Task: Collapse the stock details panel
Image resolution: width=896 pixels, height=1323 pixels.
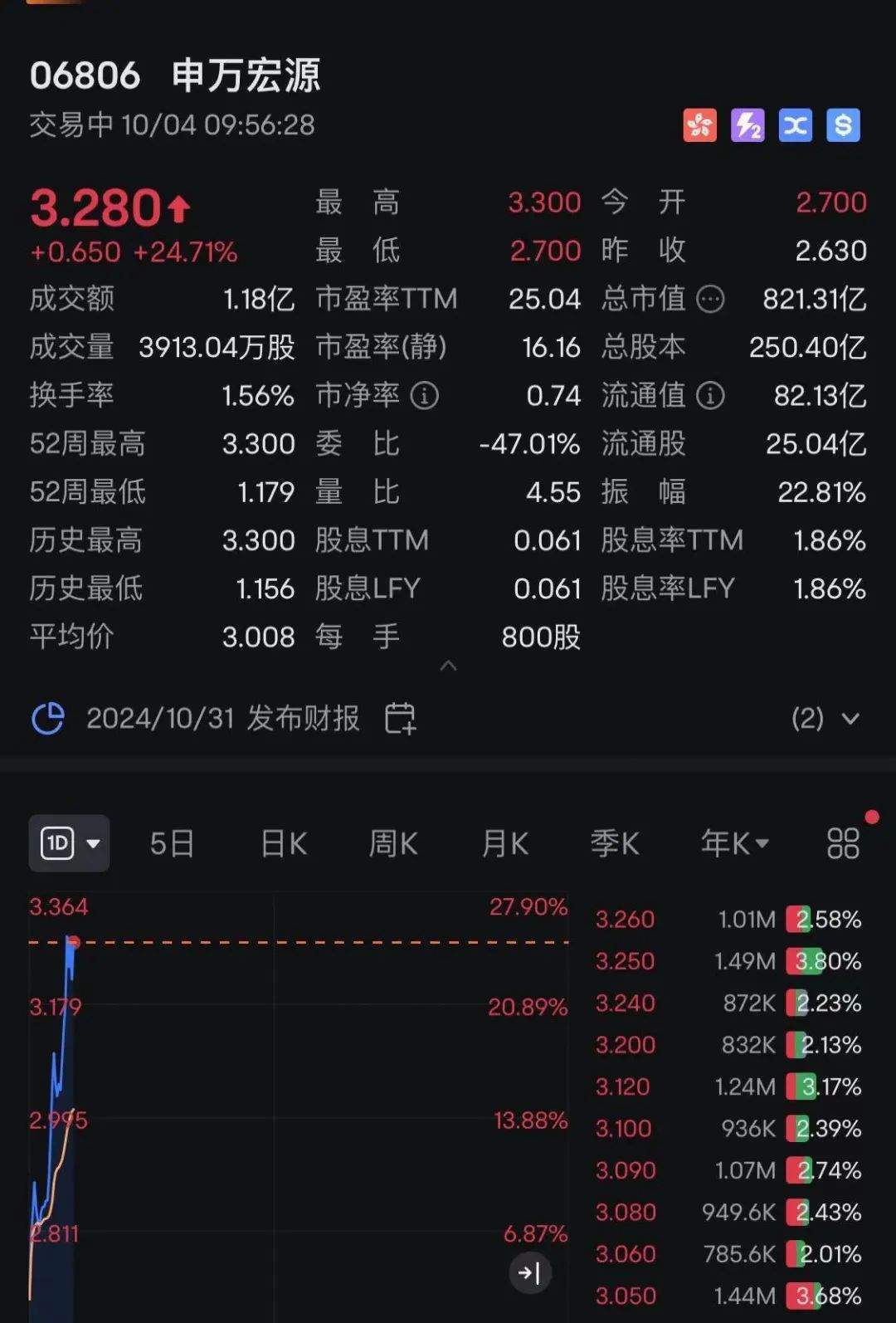Action: (448, 666)
